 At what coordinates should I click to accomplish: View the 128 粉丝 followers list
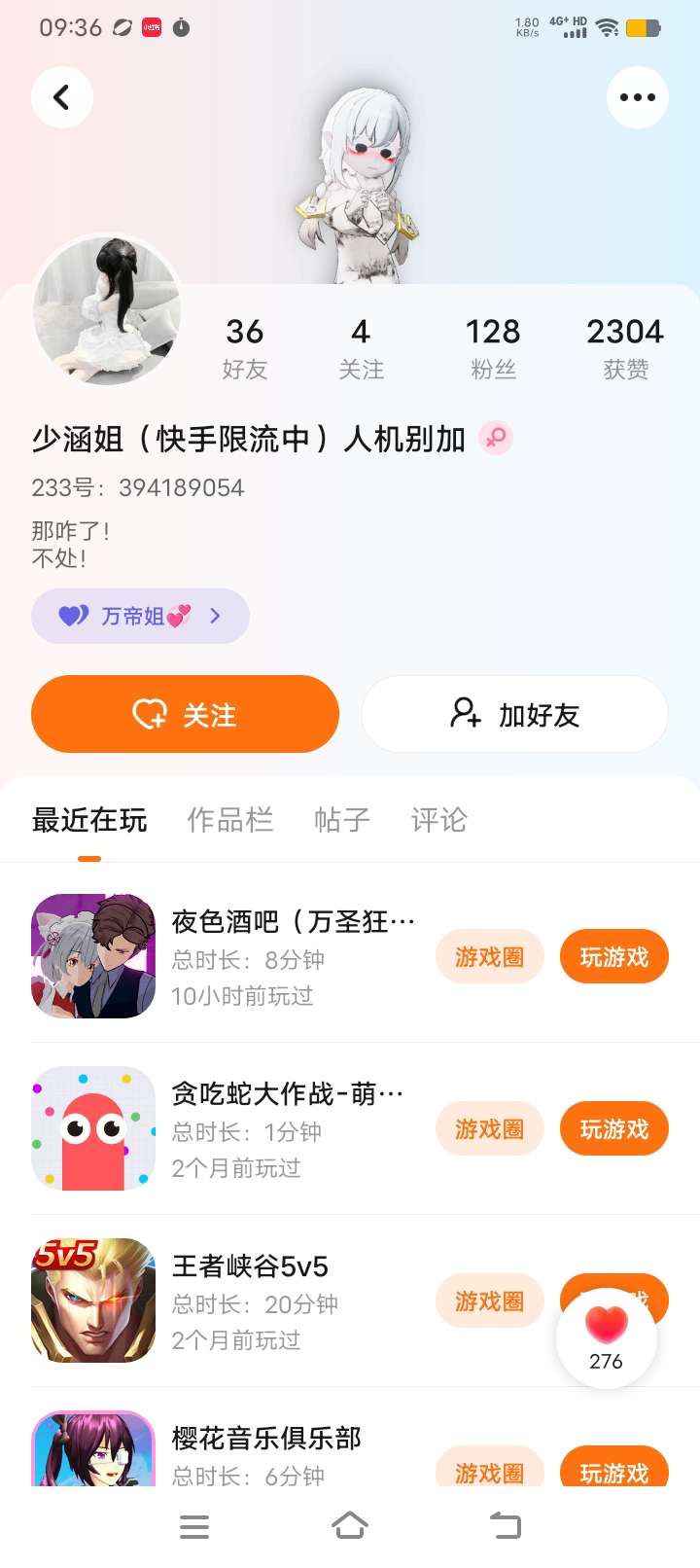point(493,347)
